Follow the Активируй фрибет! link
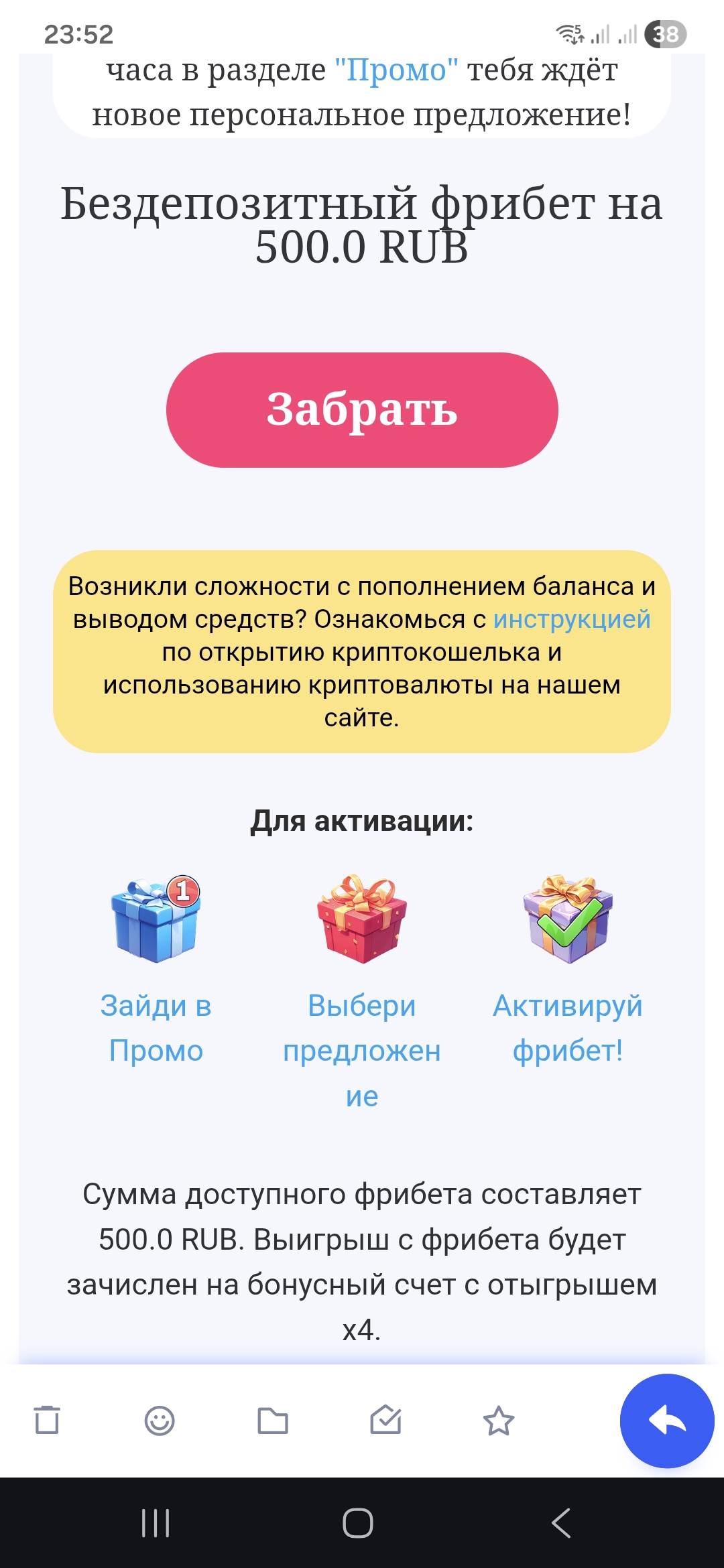 [568, 1027]
